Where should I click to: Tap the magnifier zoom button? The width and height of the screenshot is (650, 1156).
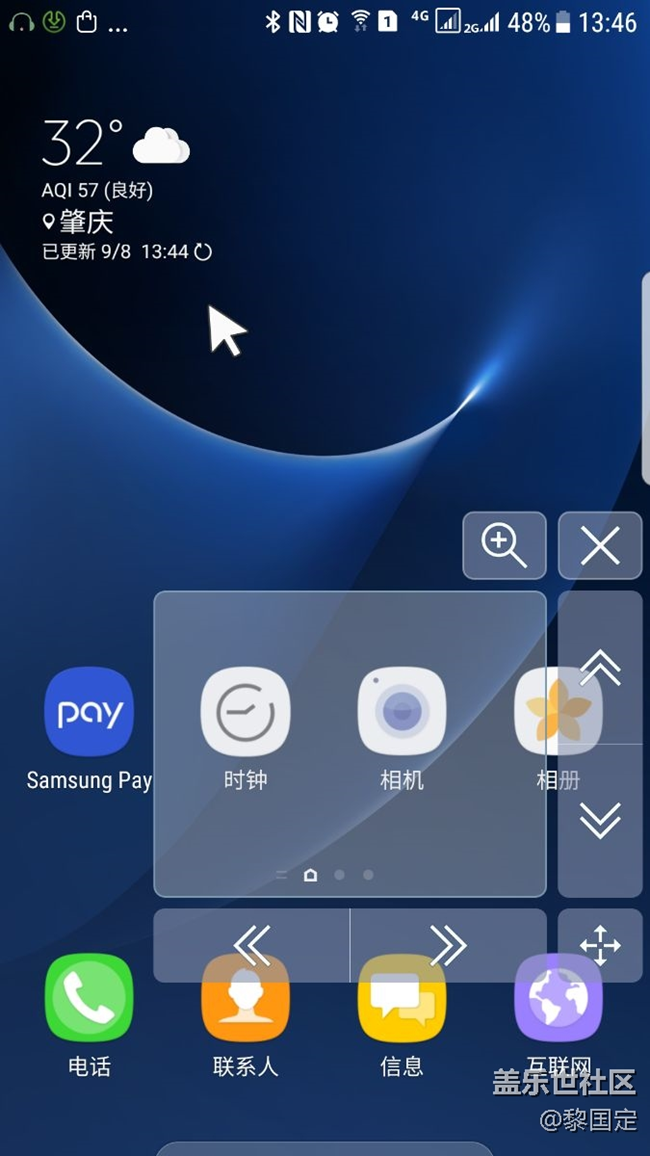click(504, 546)
